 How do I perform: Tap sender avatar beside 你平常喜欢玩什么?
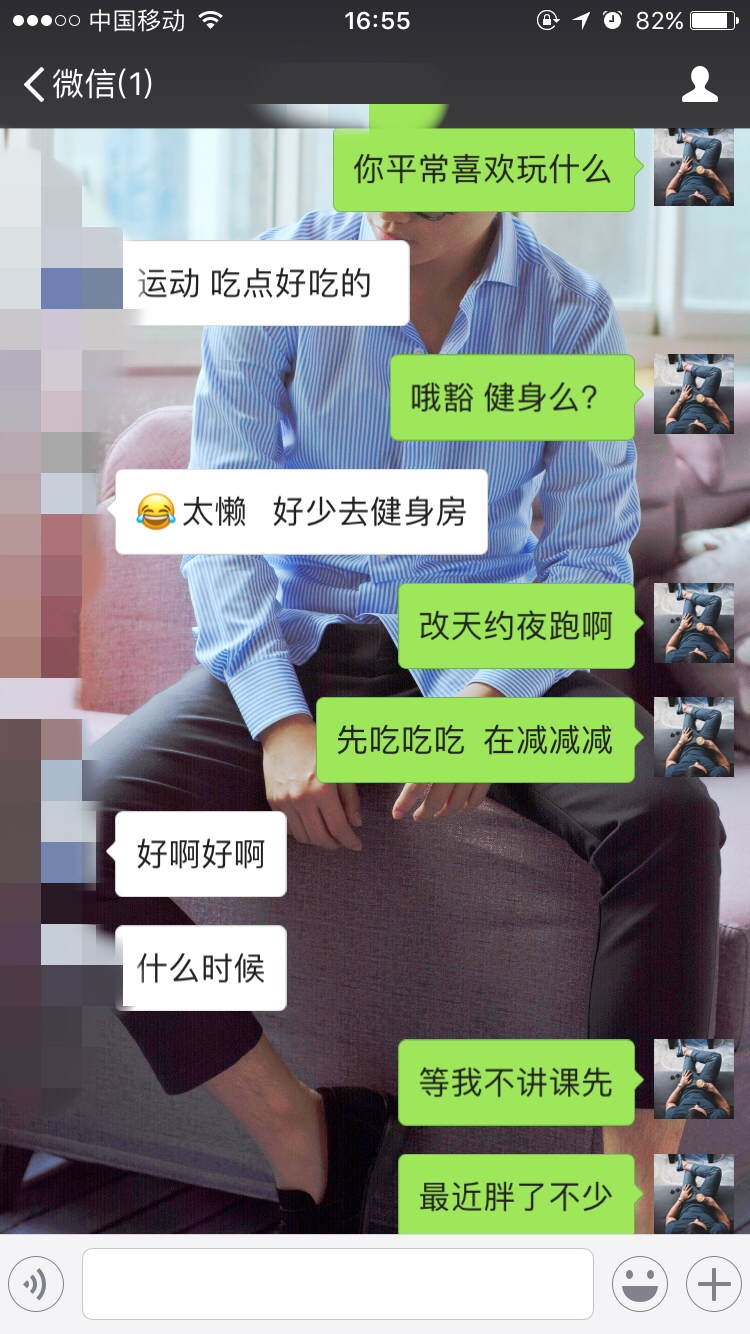693,167
